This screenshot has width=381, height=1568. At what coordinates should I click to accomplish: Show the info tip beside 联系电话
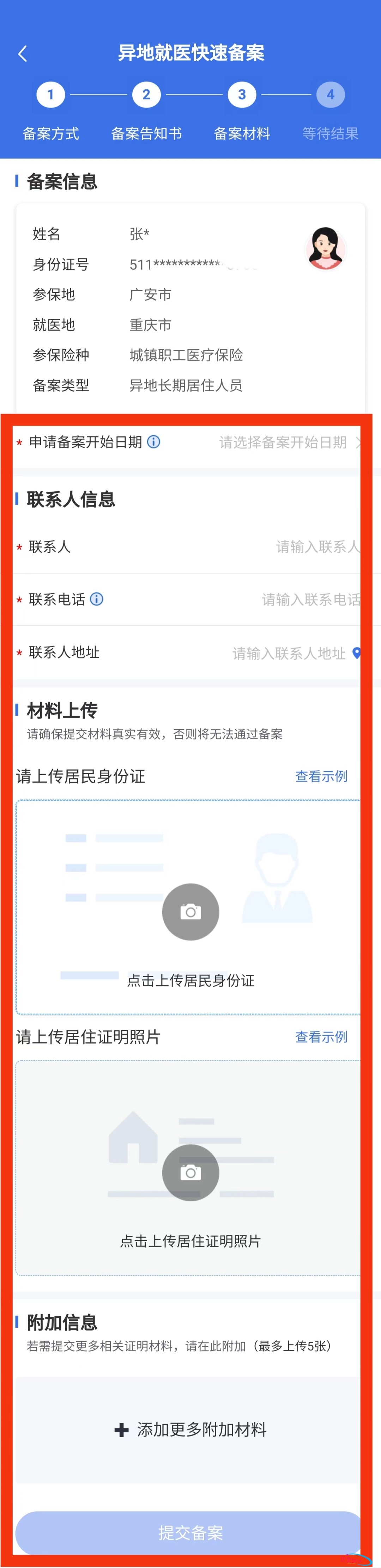[x=96, y=599]
